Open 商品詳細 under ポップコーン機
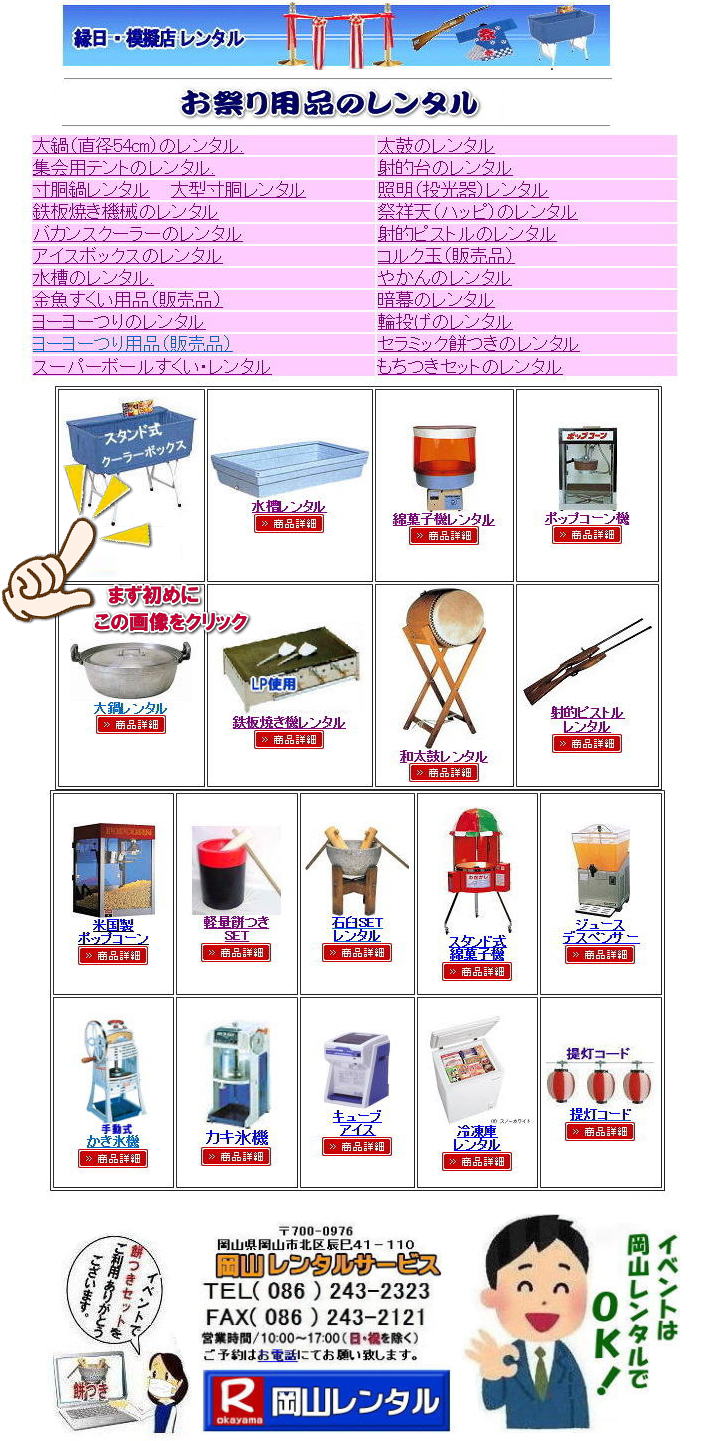 point(586,535)
